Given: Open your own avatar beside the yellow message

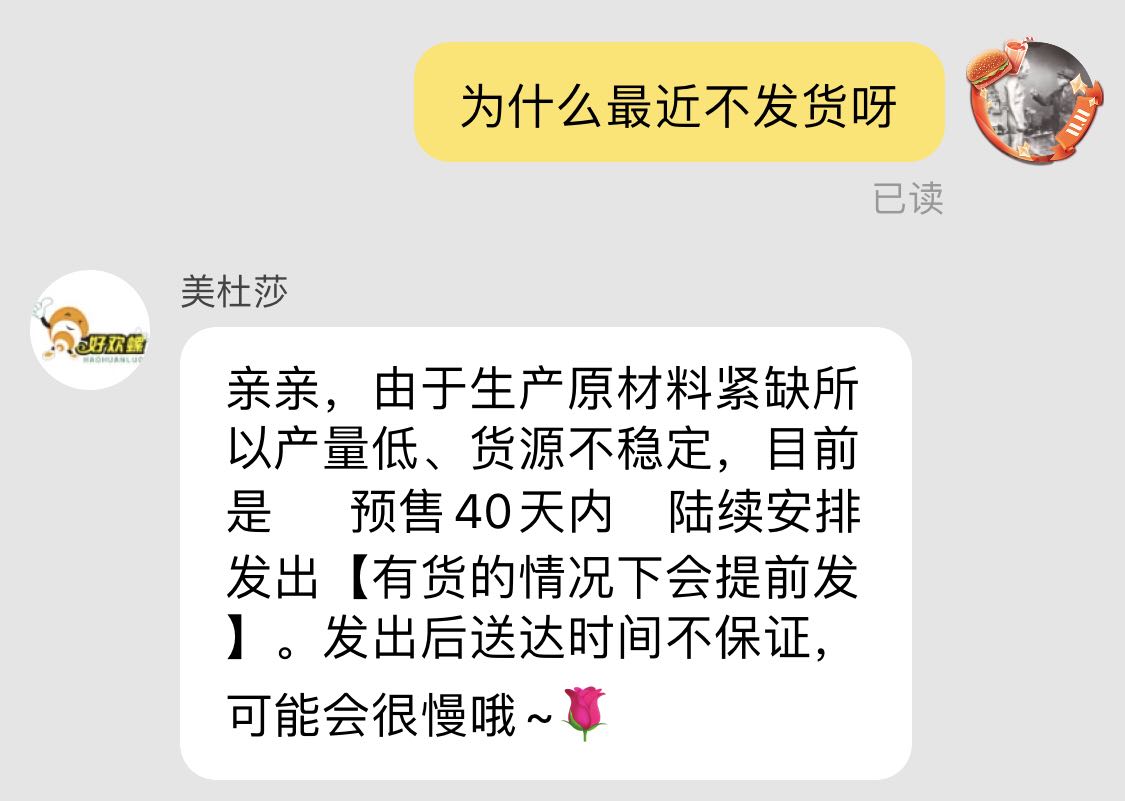Looking at the screenshot, I should (x=1036, y=102).
